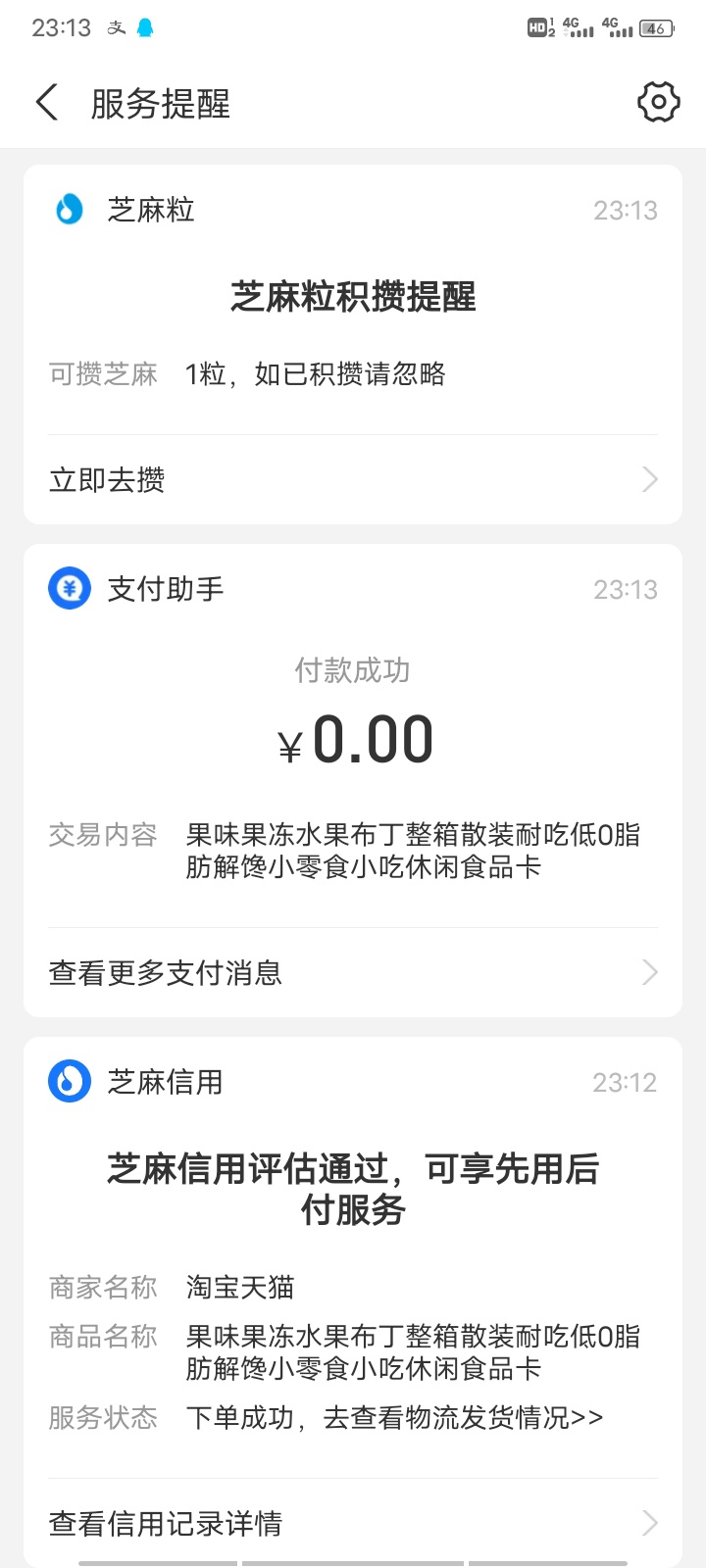Open the 立即去攒 row
Screen dimensions: 706x1568
353,480
